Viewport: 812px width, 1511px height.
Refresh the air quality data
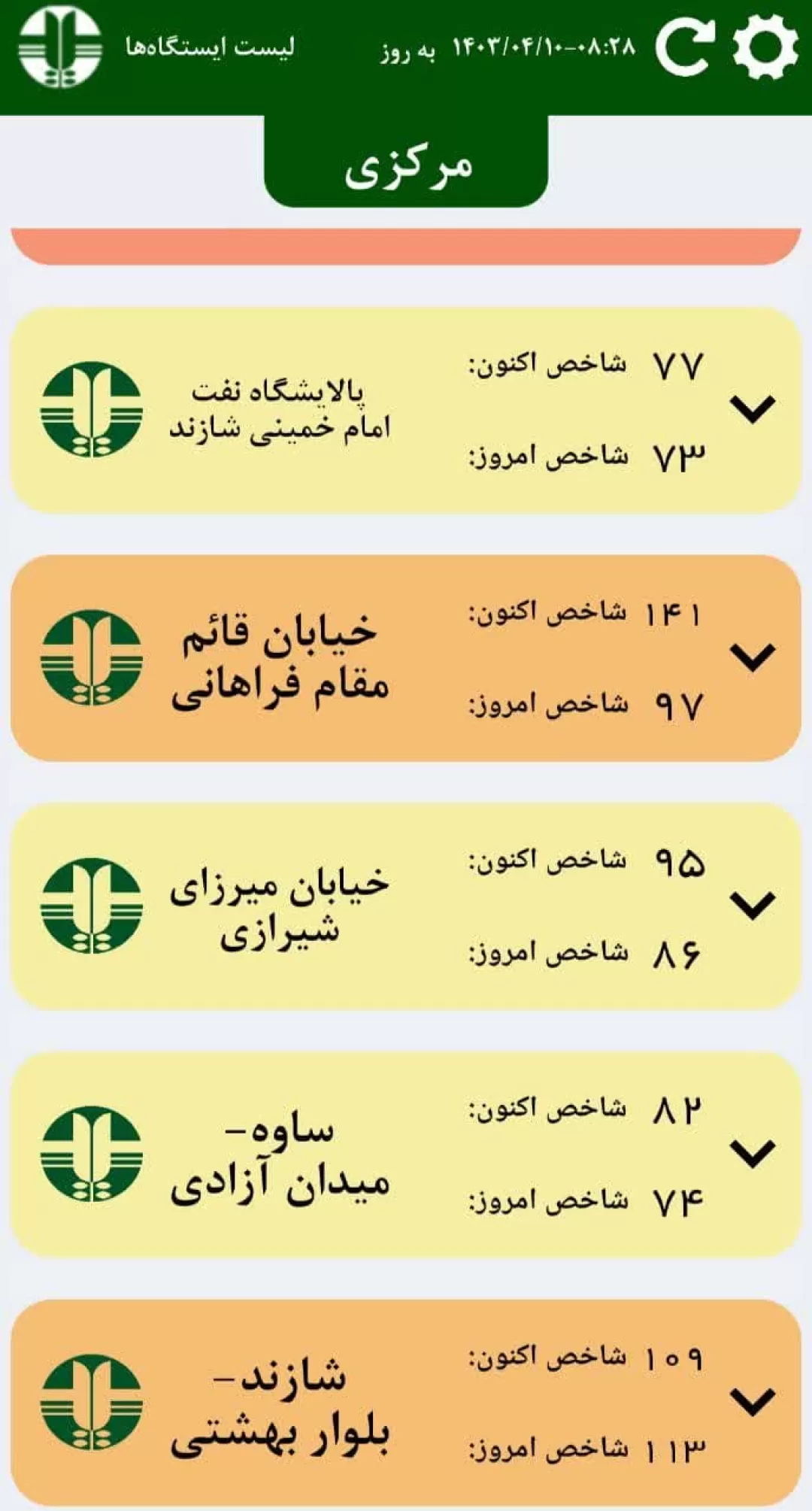click(685, 47)
